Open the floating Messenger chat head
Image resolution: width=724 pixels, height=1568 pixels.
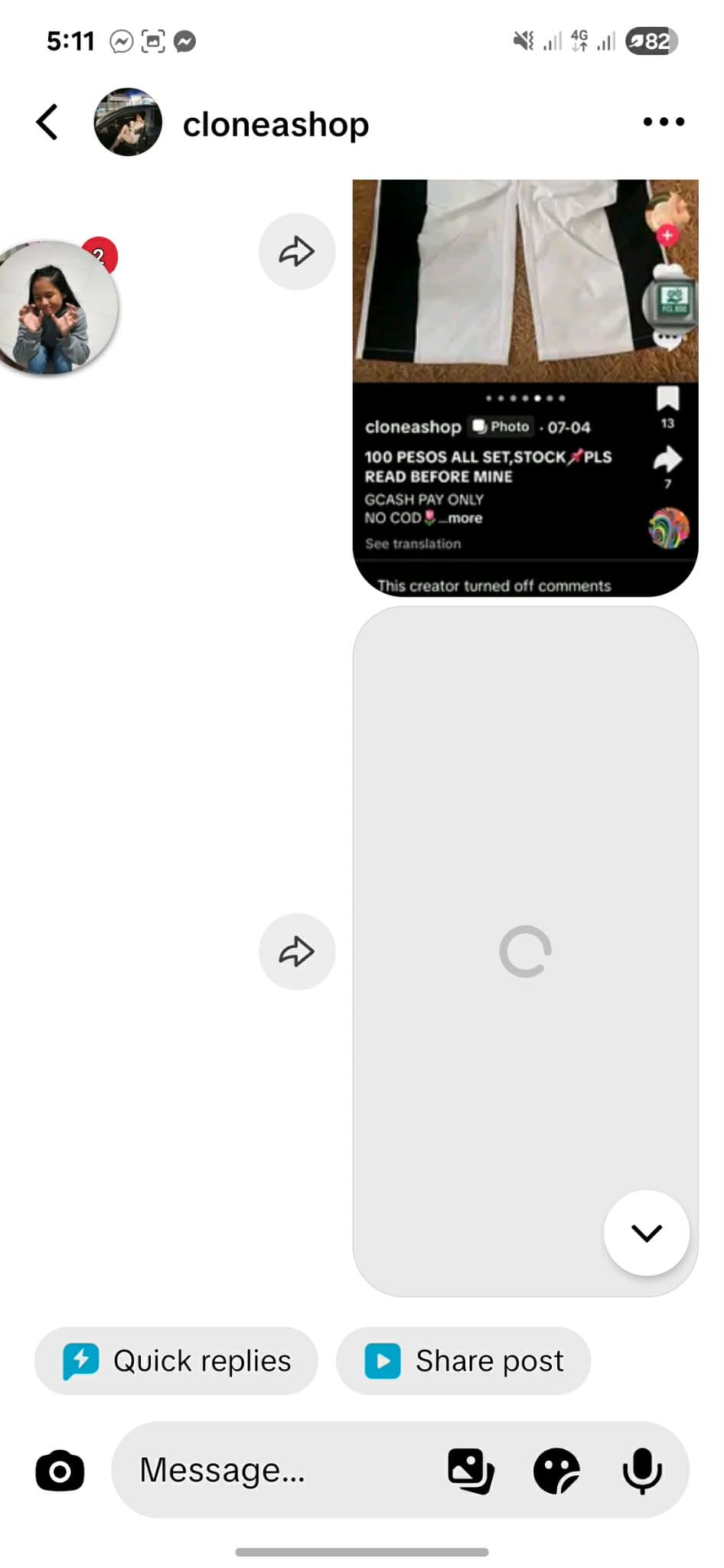pyautogui.click(x=58, y=307)
